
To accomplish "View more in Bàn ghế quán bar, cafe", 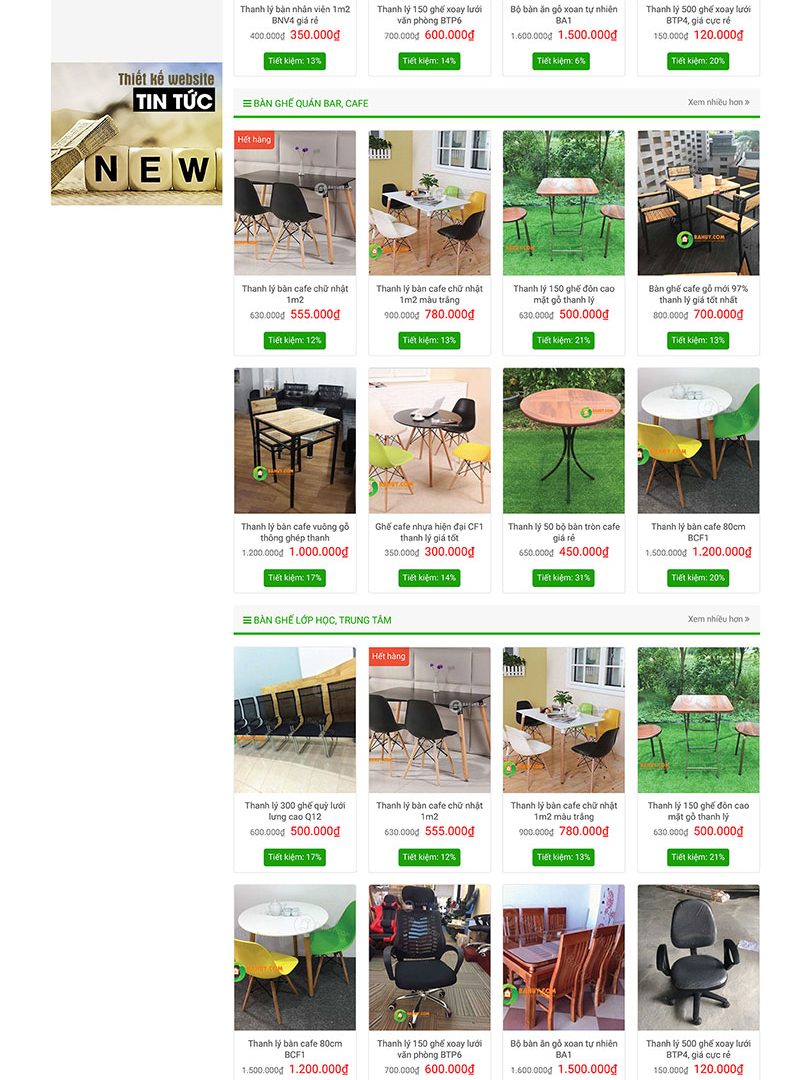I will point(717,102).
